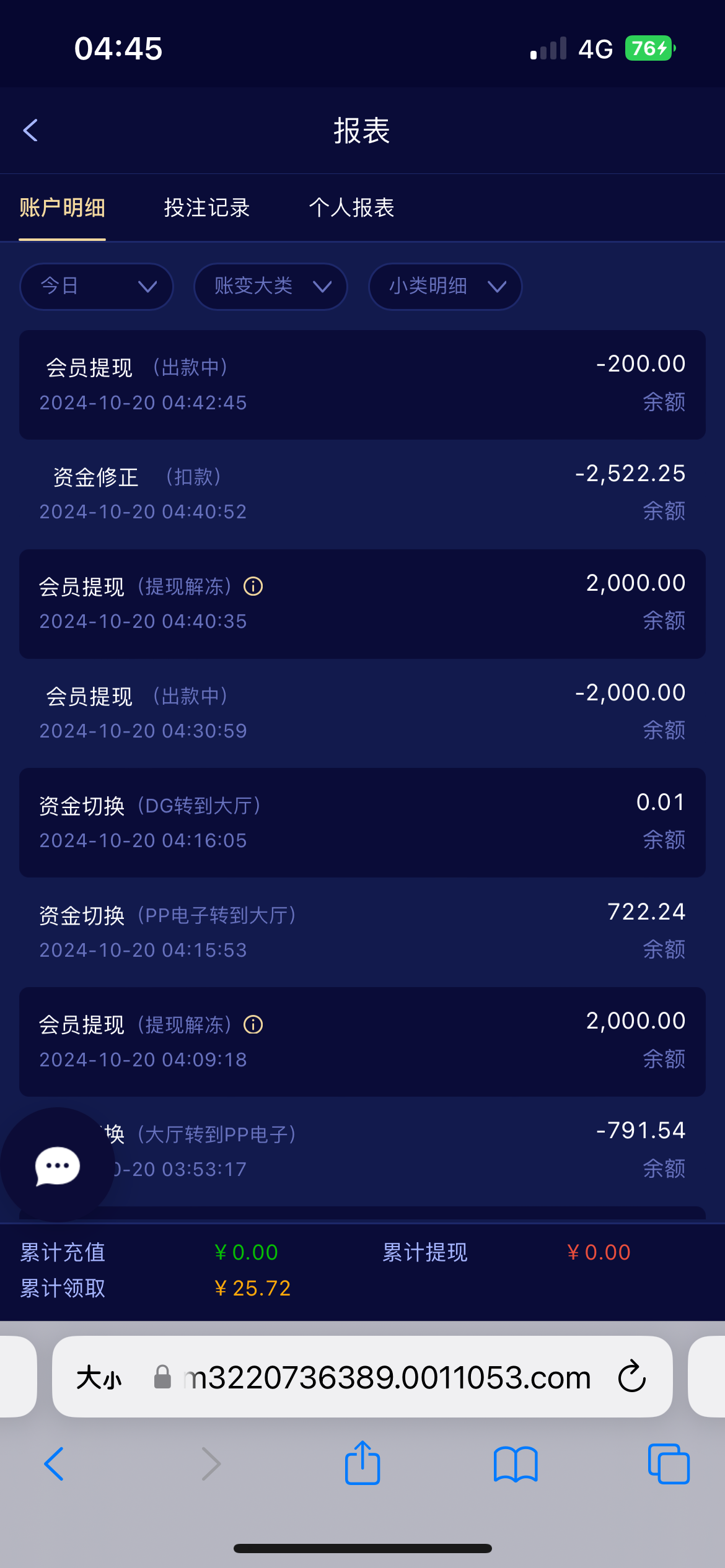Open the 小类明细 filter dropdown
The width and height of the screenshot is (725, 1568).
[x=445, y=286]
